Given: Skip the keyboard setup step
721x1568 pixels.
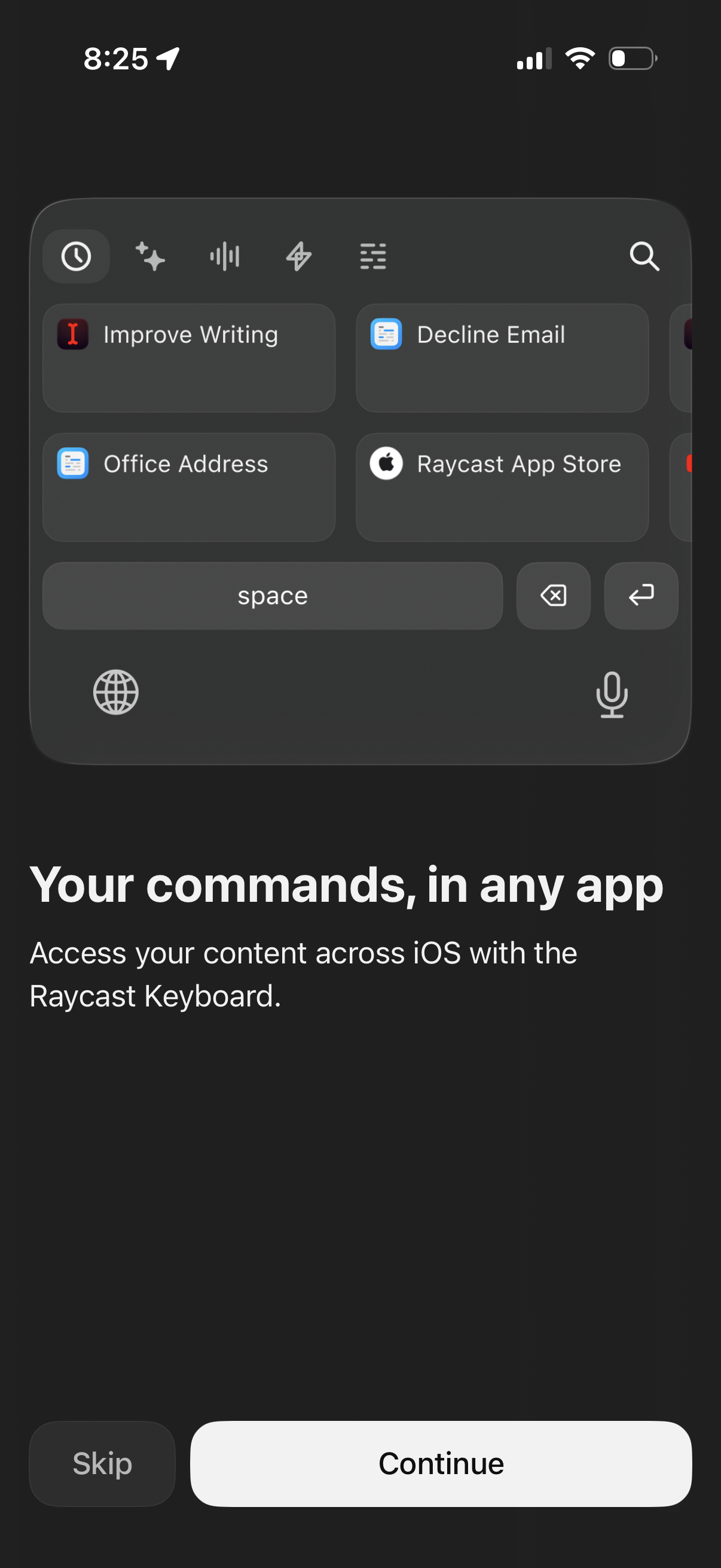Looking at the screenshot, I should pos(102,1463).
